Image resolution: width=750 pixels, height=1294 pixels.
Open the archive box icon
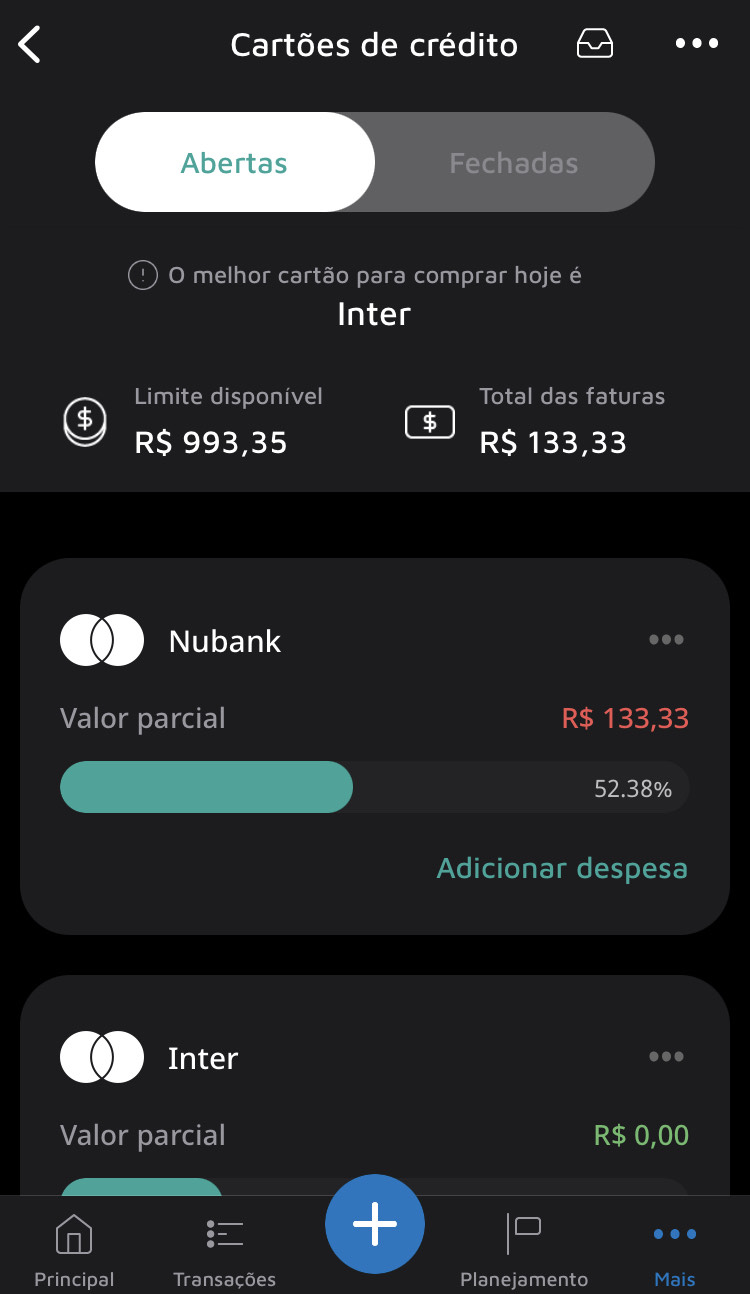(x=595, y=44)
